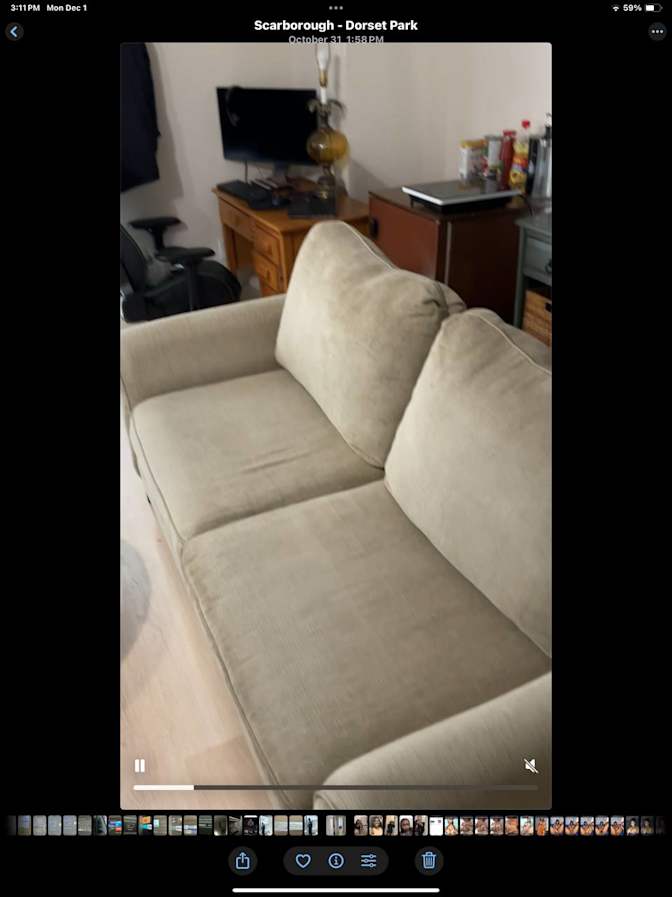Pause the playing video
The width and height of the screenshot is (672, 897).
point(140,766)
